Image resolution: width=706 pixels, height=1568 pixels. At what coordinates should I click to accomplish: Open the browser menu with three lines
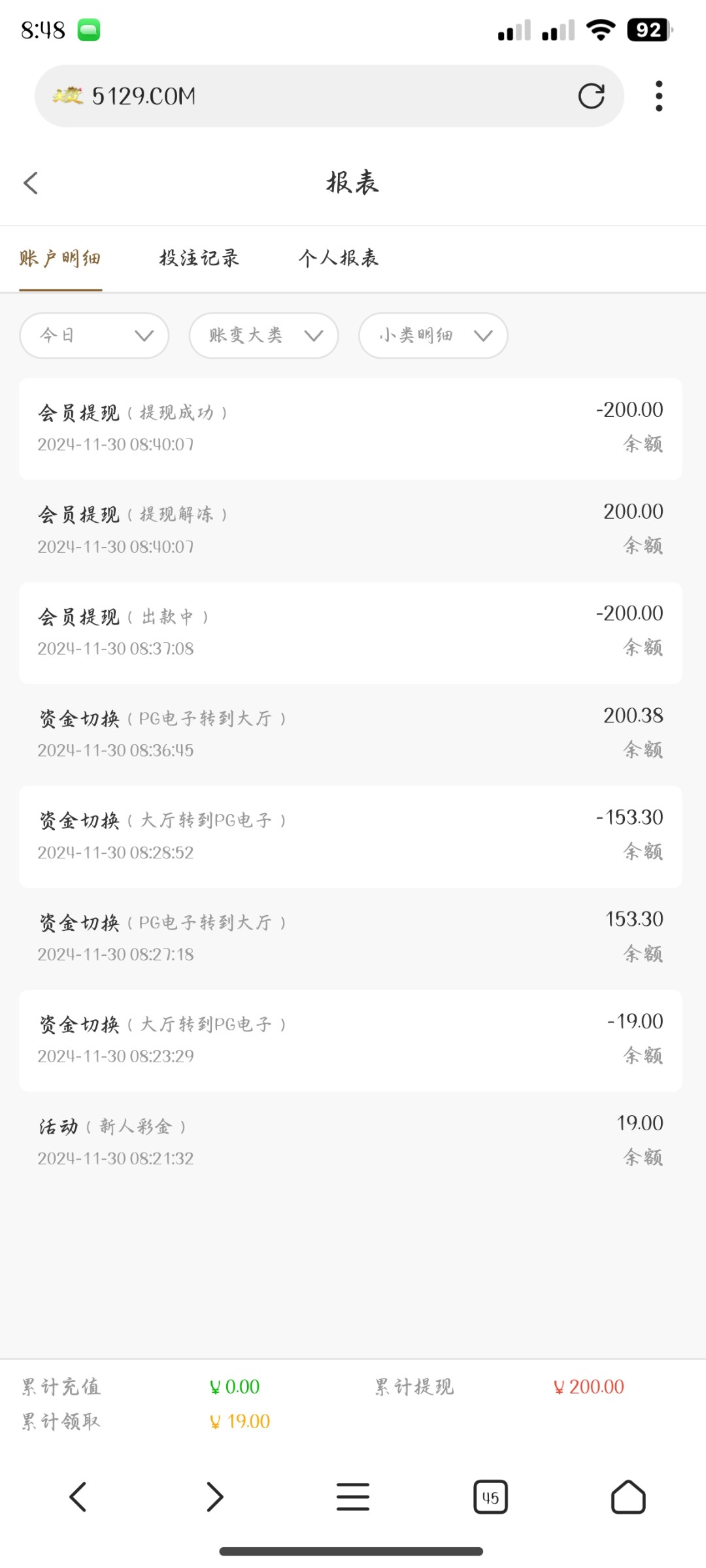click(353, 1497)
